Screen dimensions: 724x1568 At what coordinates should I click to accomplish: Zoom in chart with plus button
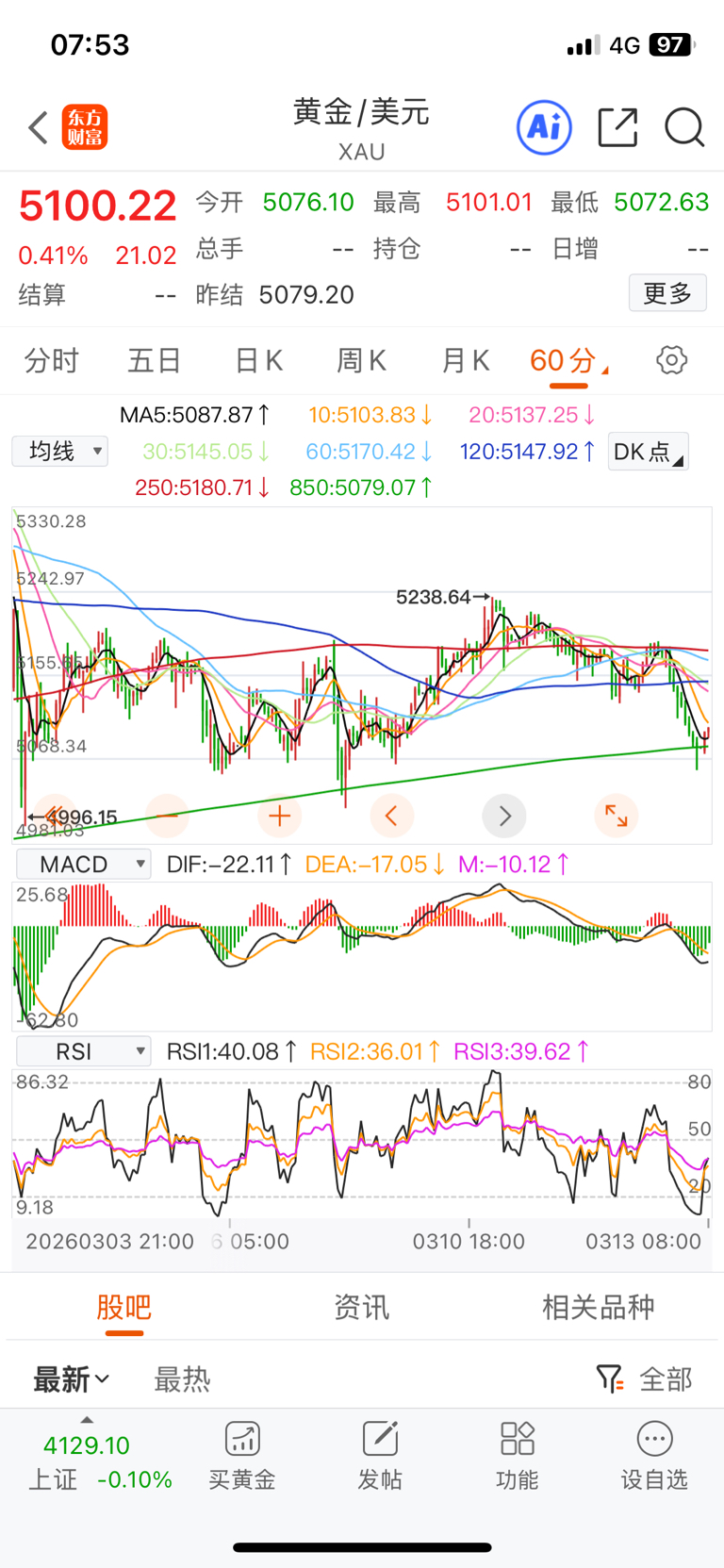pyautogui.click(x=279, y=816)
